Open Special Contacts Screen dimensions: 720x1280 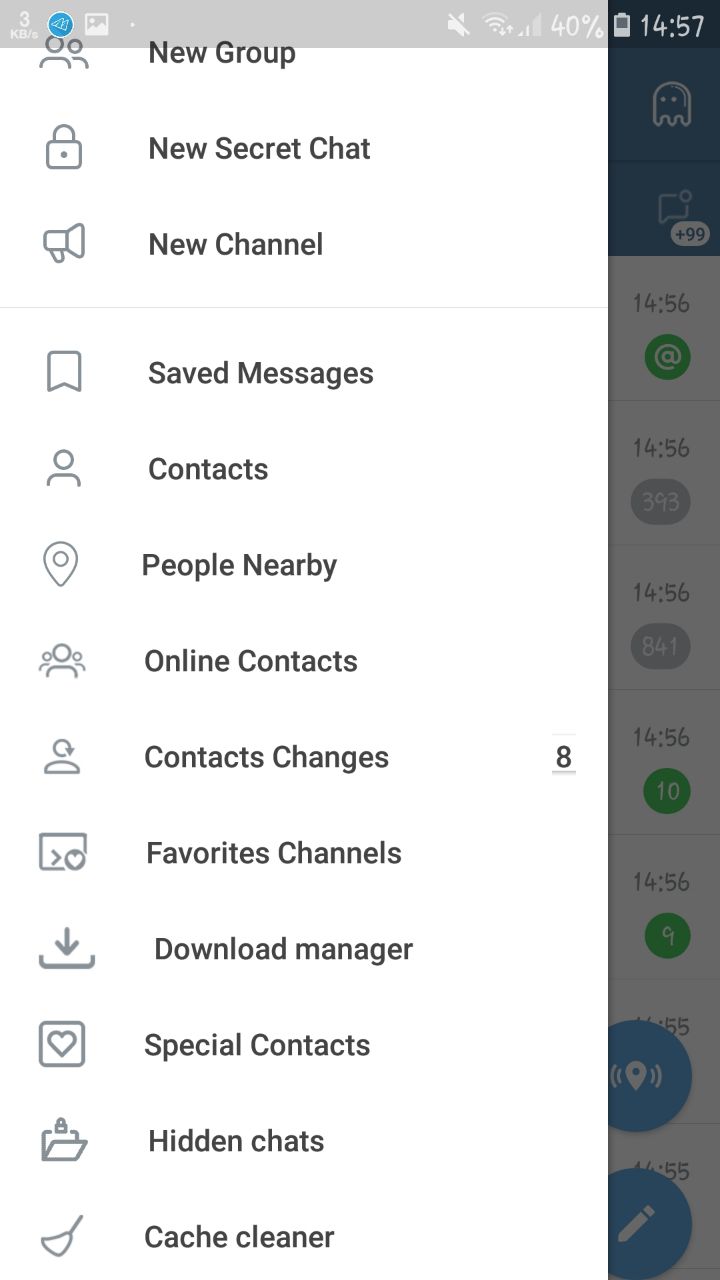(x=304, y=1045)
